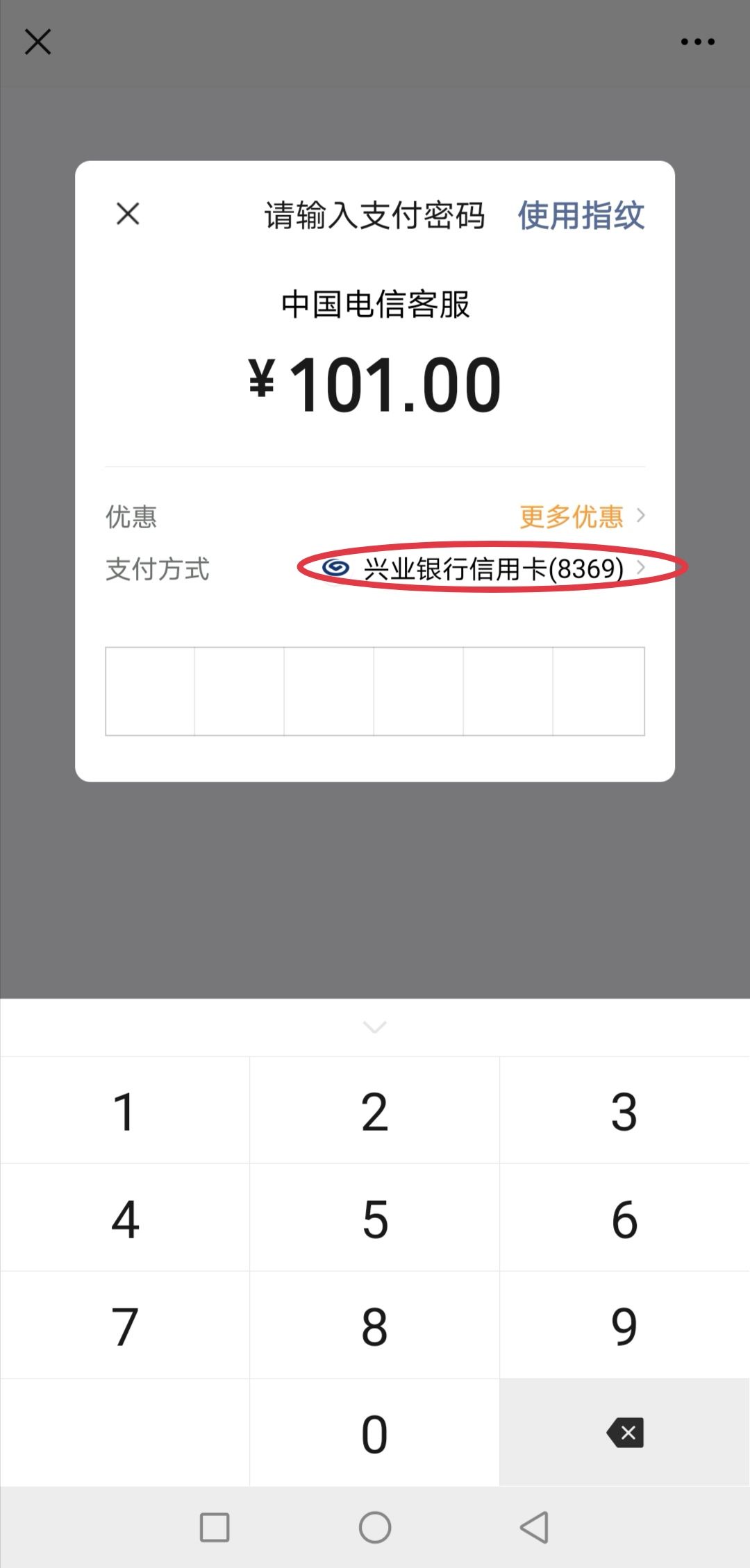Image resolution: width=750 pixels, height=1568 pixels.
Task: Enter digit 3 on keypad
Action: (624, 1111)
